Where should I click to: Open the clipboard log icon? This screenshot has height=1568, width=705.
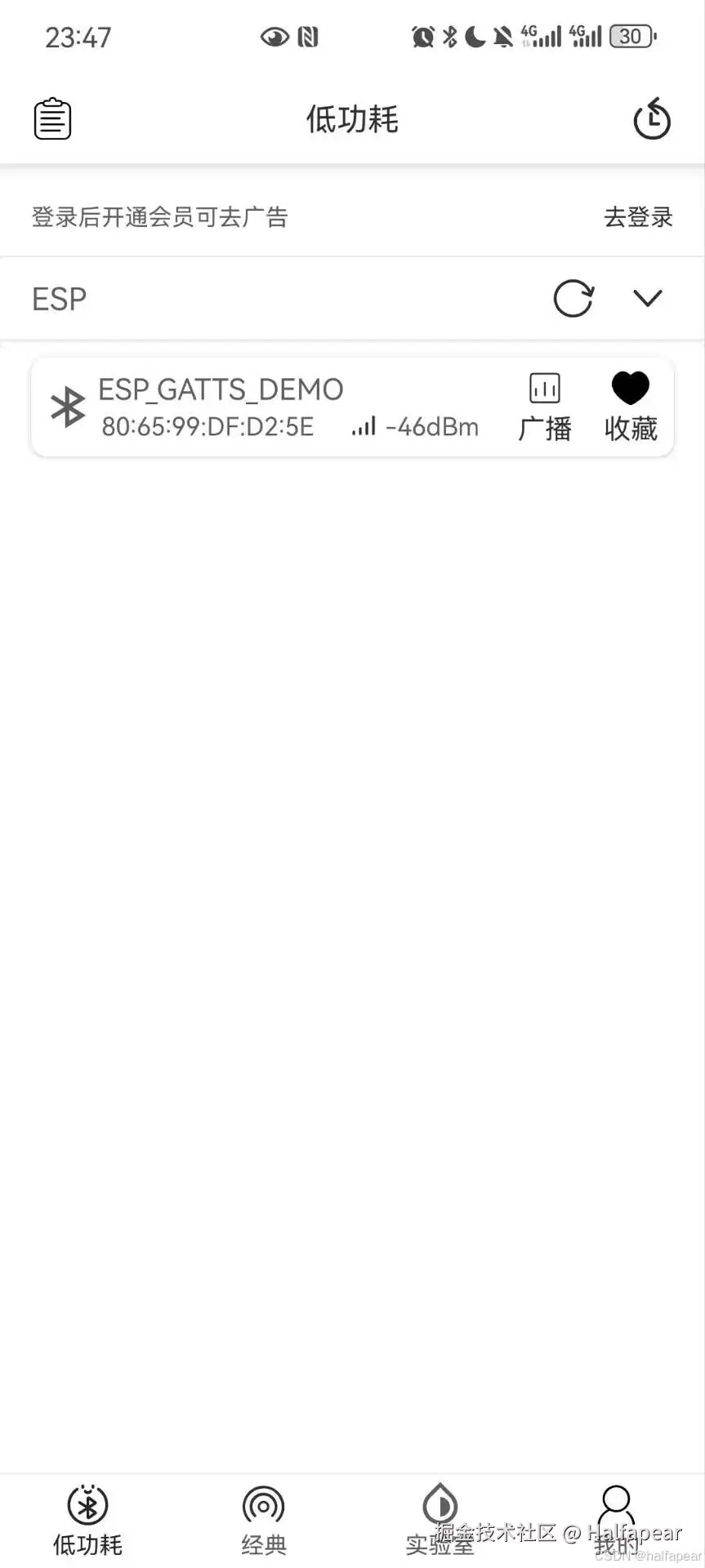point(52,119)
